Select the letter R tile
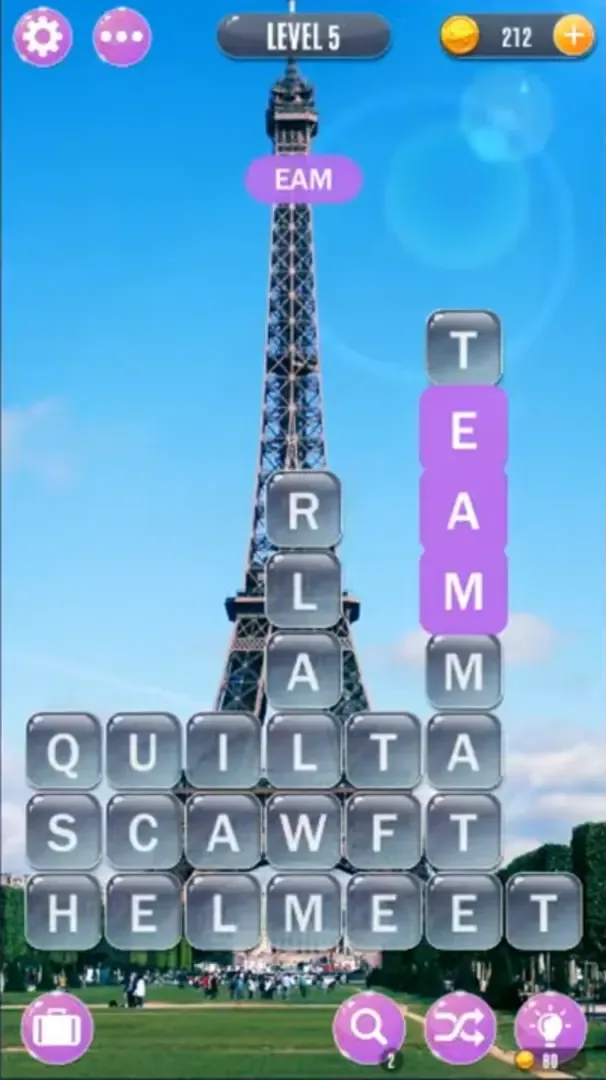 coord(303,511)
